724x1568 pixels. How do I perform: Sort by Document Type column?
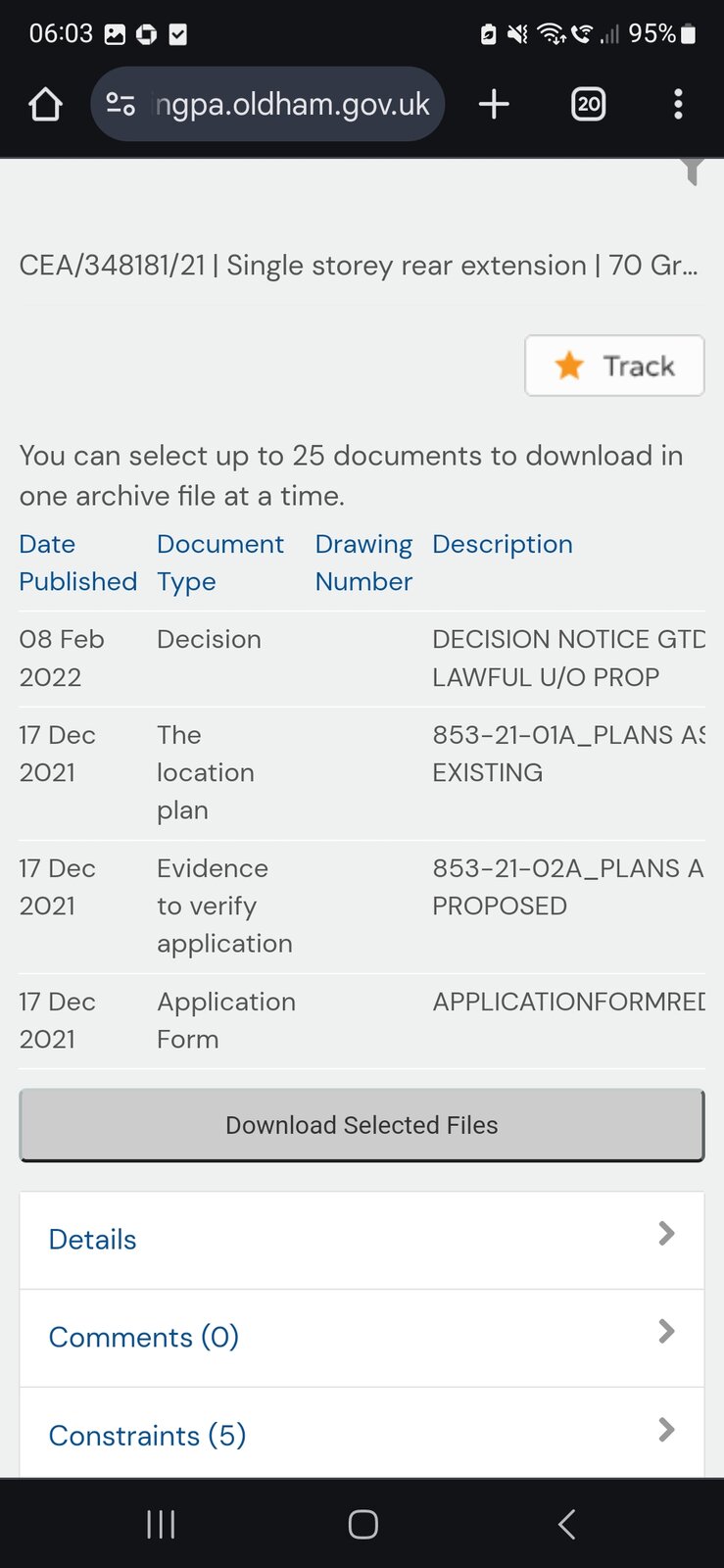click(219, 563)
